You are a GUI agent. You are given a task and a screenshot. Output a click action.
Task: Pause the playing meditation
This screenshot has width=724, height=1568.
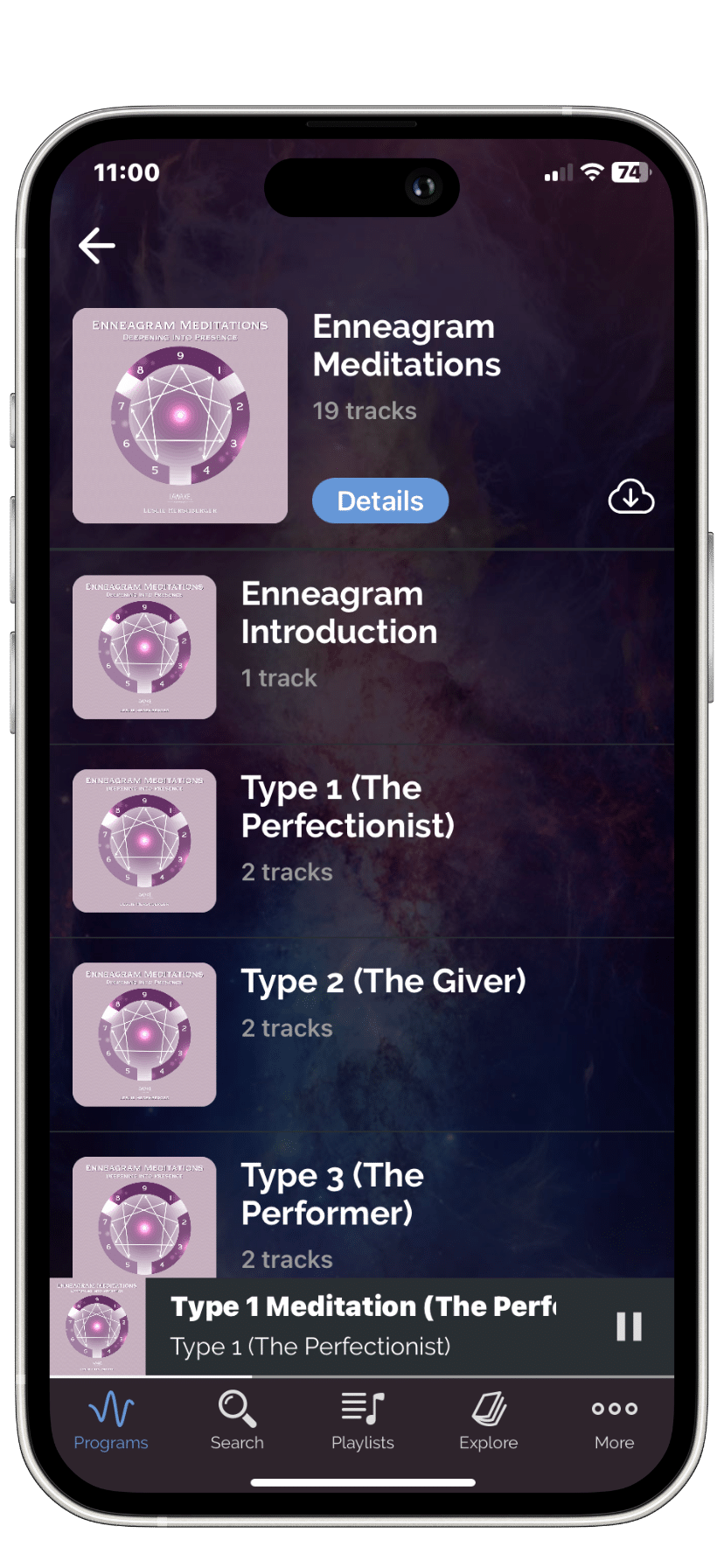[x=629, y=1326]
